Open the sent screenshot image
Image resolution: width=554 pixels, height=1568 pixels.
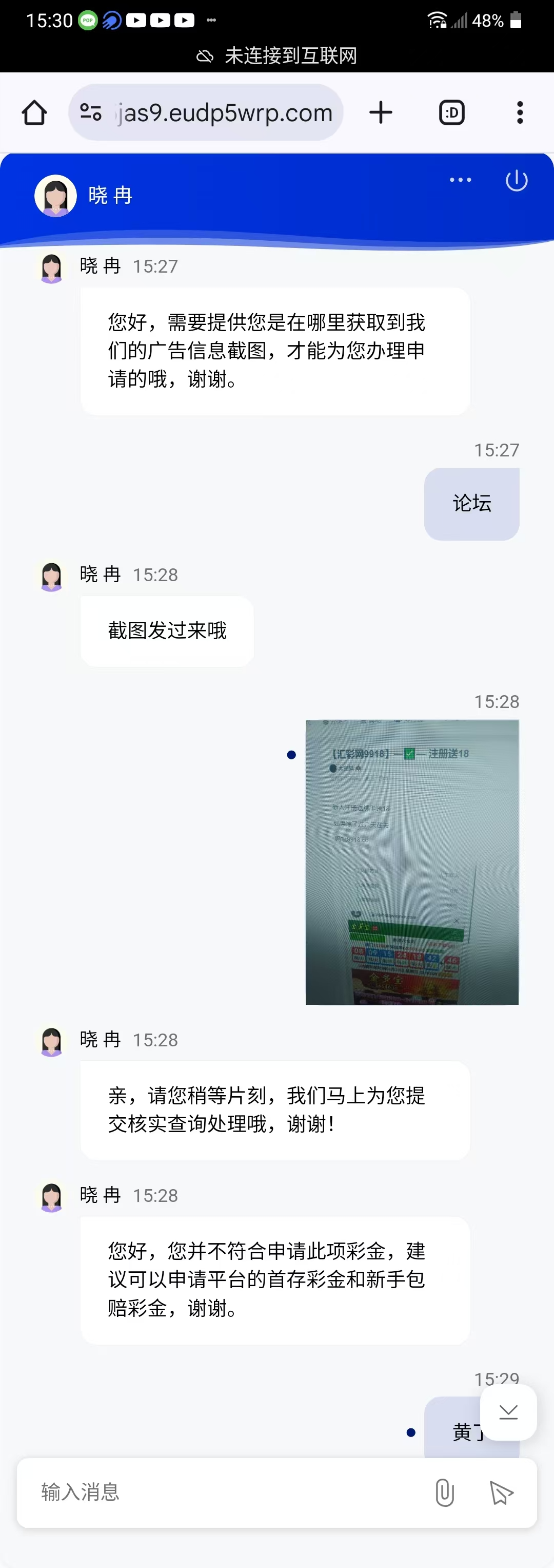click(412, 862)
